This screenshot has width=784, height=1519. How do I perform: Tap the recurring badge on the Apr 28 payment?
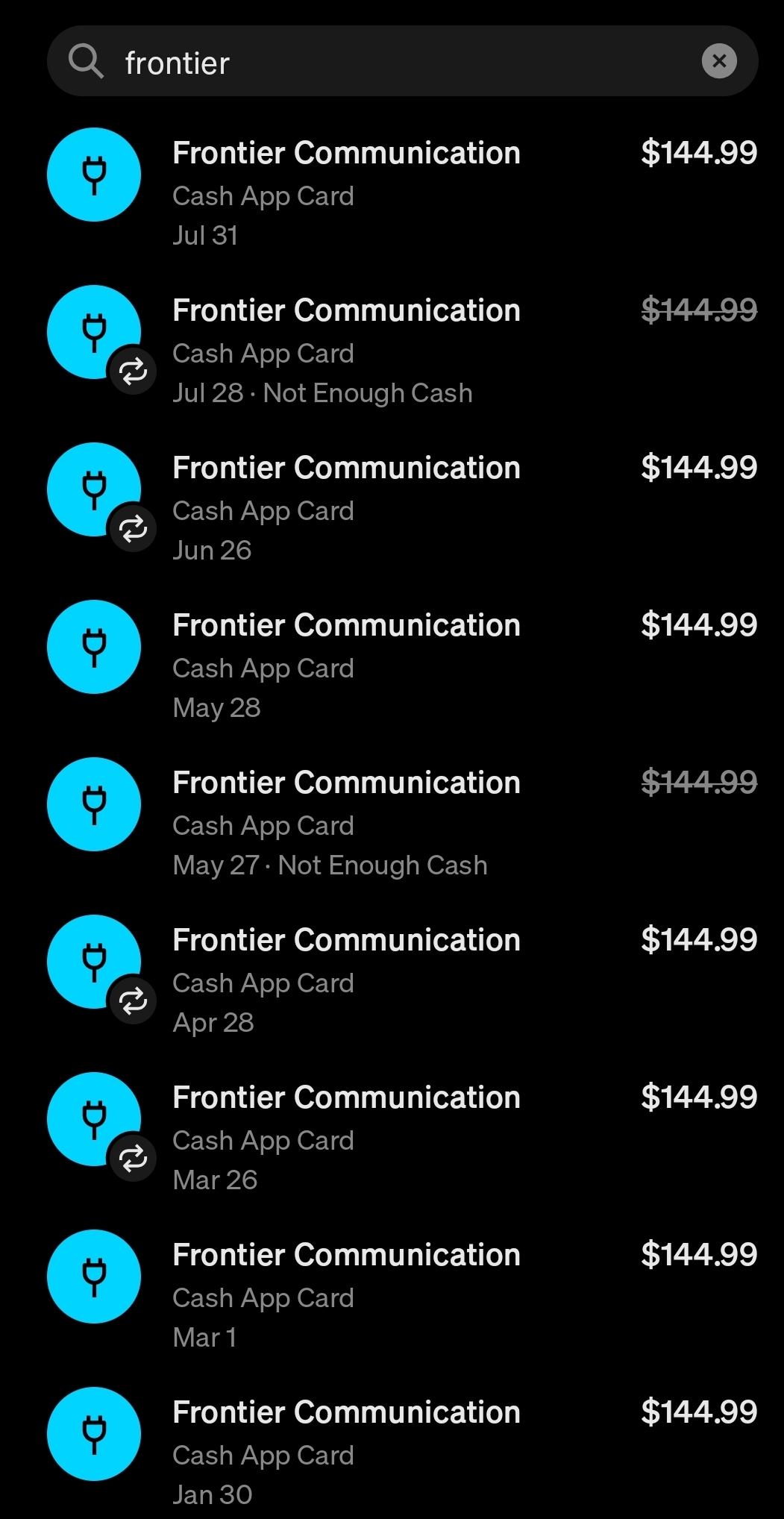133,1002
